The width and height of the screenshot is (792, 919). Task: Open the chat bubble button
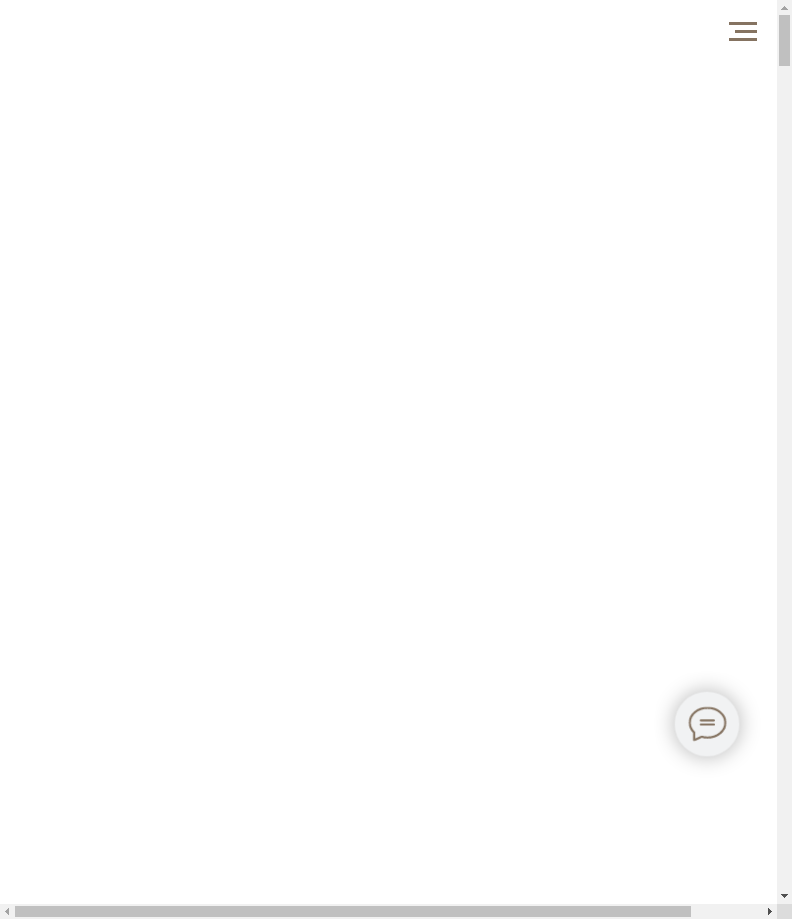707,724
